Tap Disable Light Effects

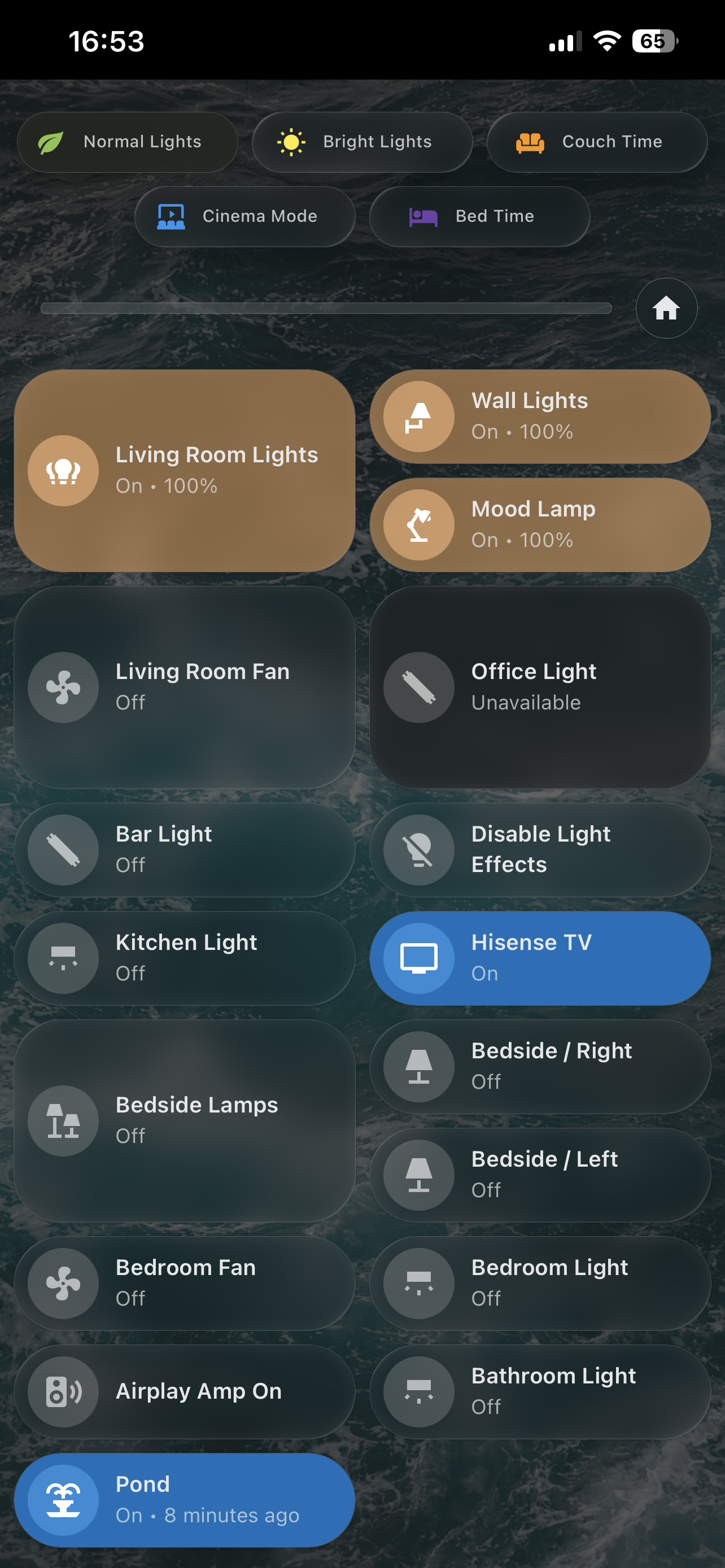click(540, 849)
